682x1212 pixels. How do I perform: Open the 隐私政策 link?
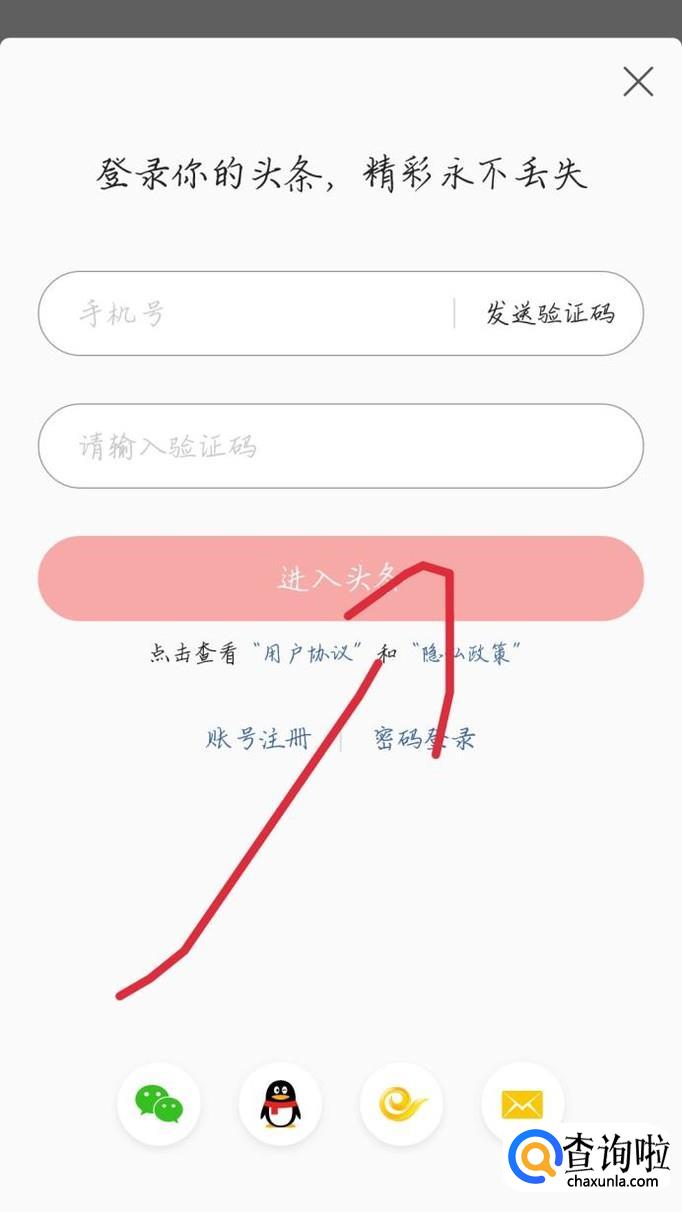[466, 654]
